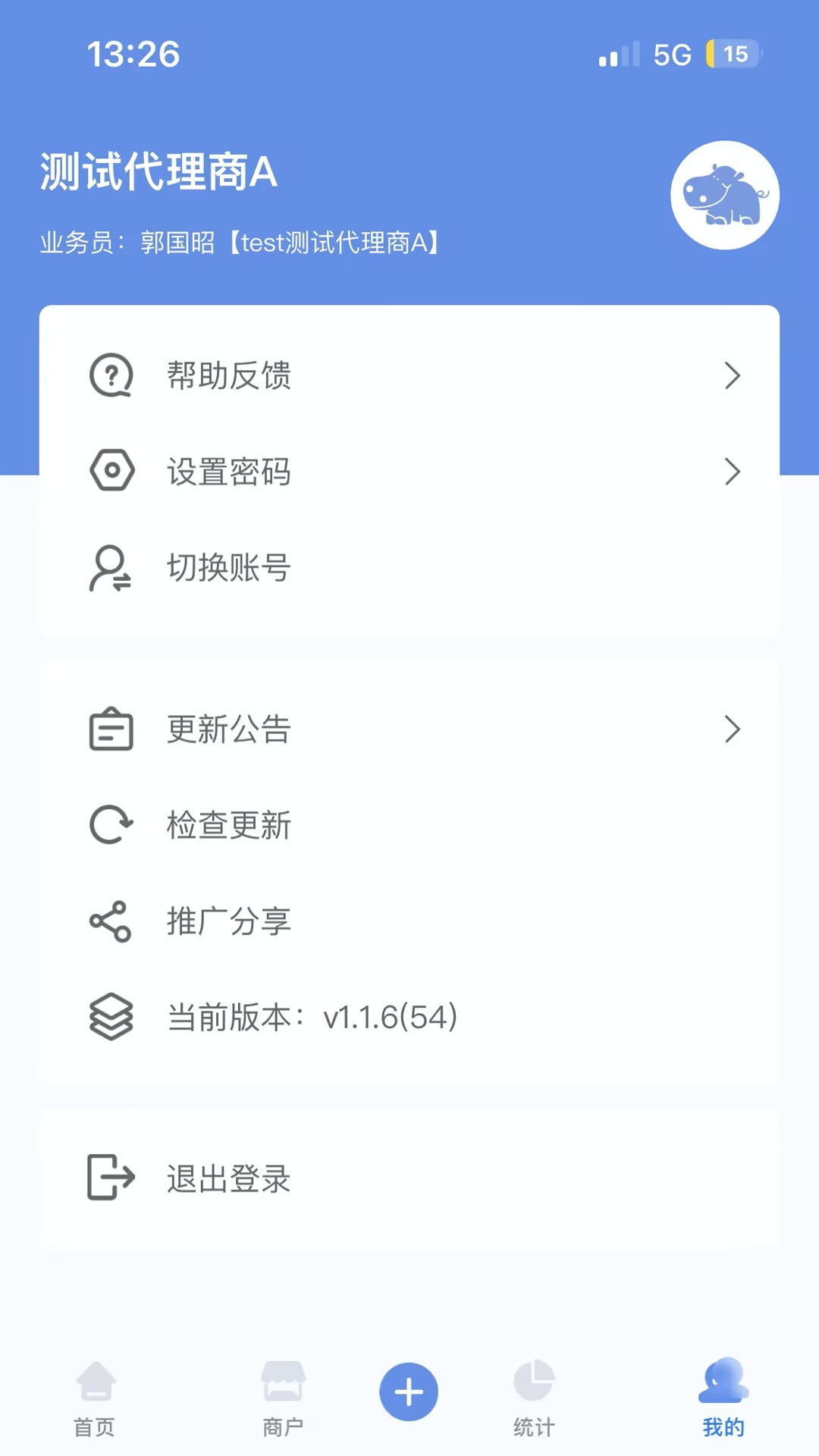Tap the 业务员 郭国昭 info text
The width and height of the screenshot is (819, 1456).
pyautogui.click(x=240, y=243)
